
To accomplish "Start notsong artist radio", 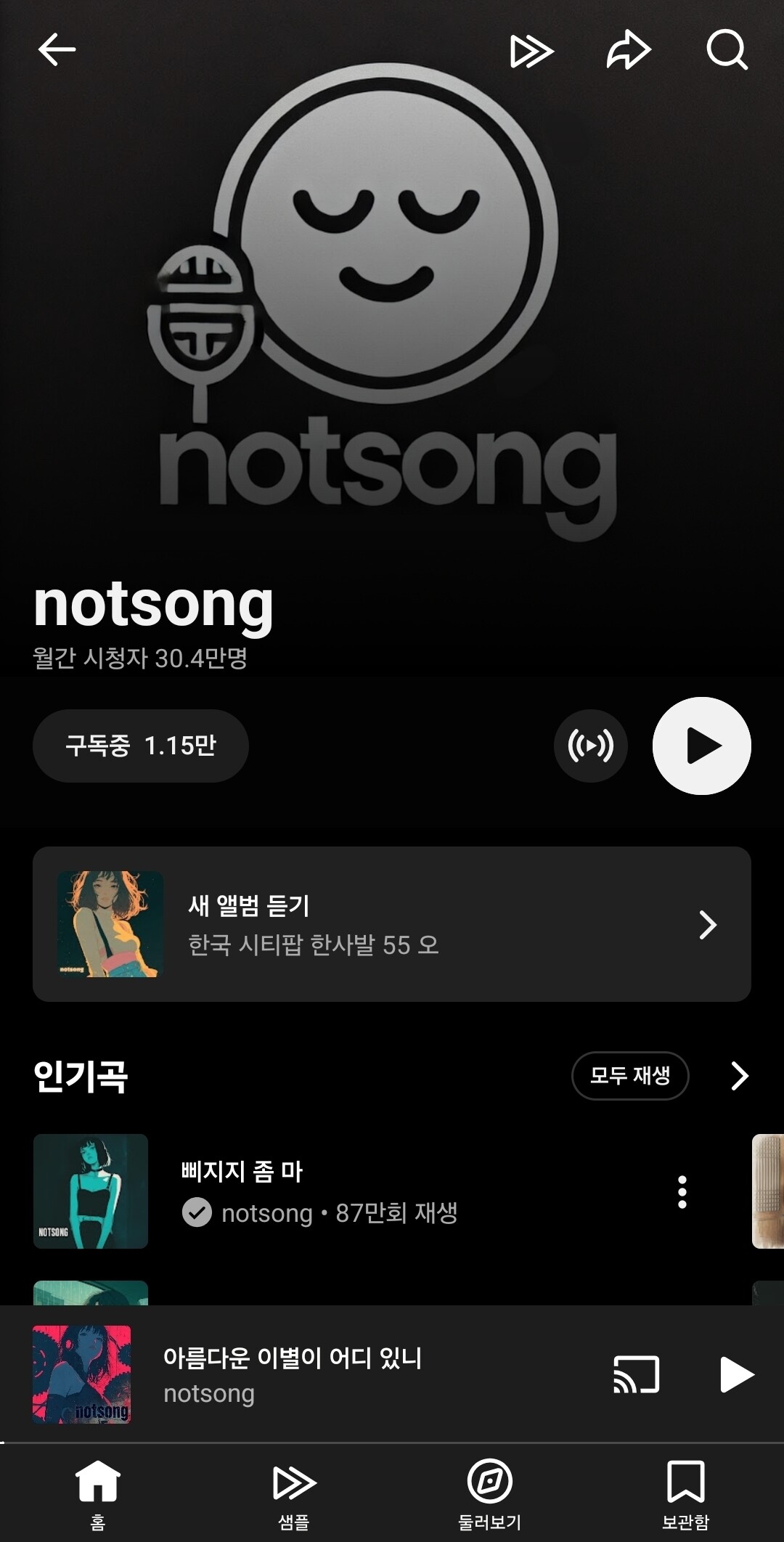I will click(x=591, y=746).
